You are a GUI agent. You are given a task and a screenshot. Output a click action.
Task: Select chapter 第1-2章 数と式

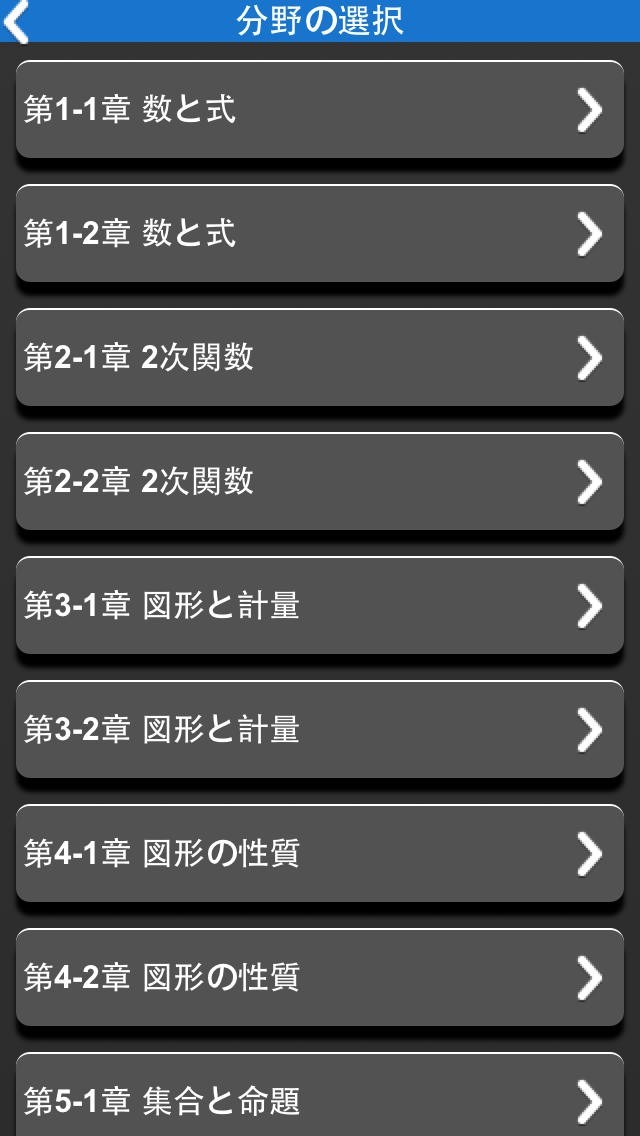tap(320, 233)
